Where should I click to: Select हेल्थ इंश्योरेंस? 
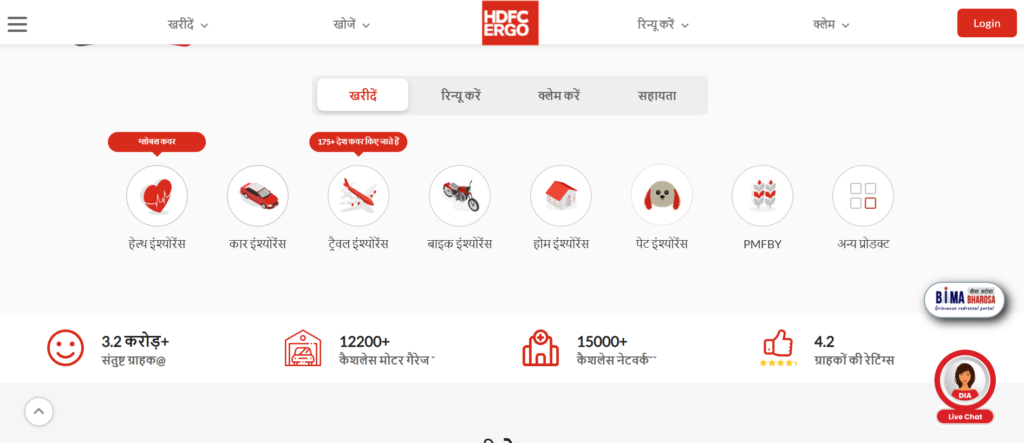pyautogui.click(x=157, y=208)
